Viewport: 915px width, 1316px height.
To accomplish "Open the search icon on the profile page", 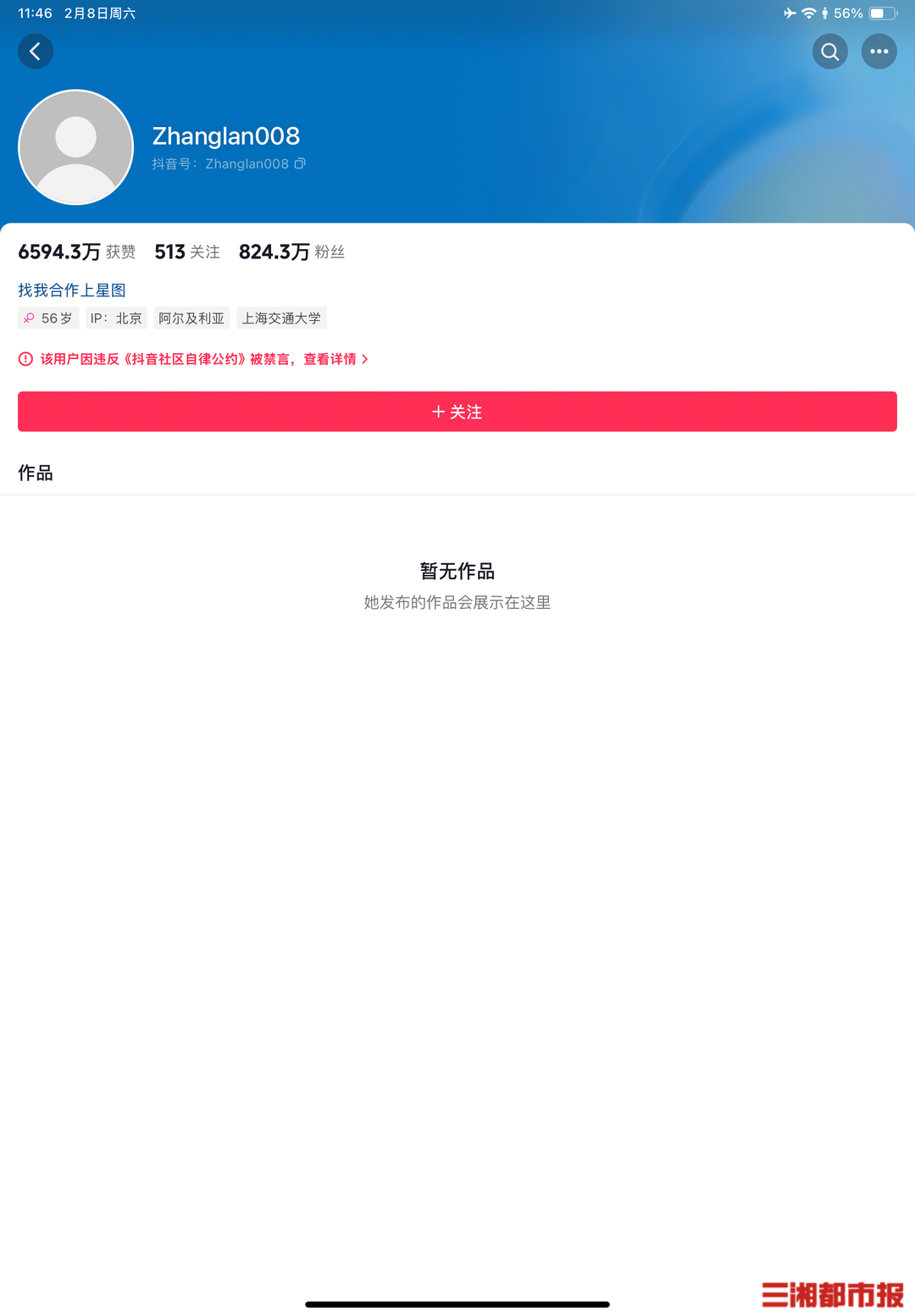I will [829, 52].
